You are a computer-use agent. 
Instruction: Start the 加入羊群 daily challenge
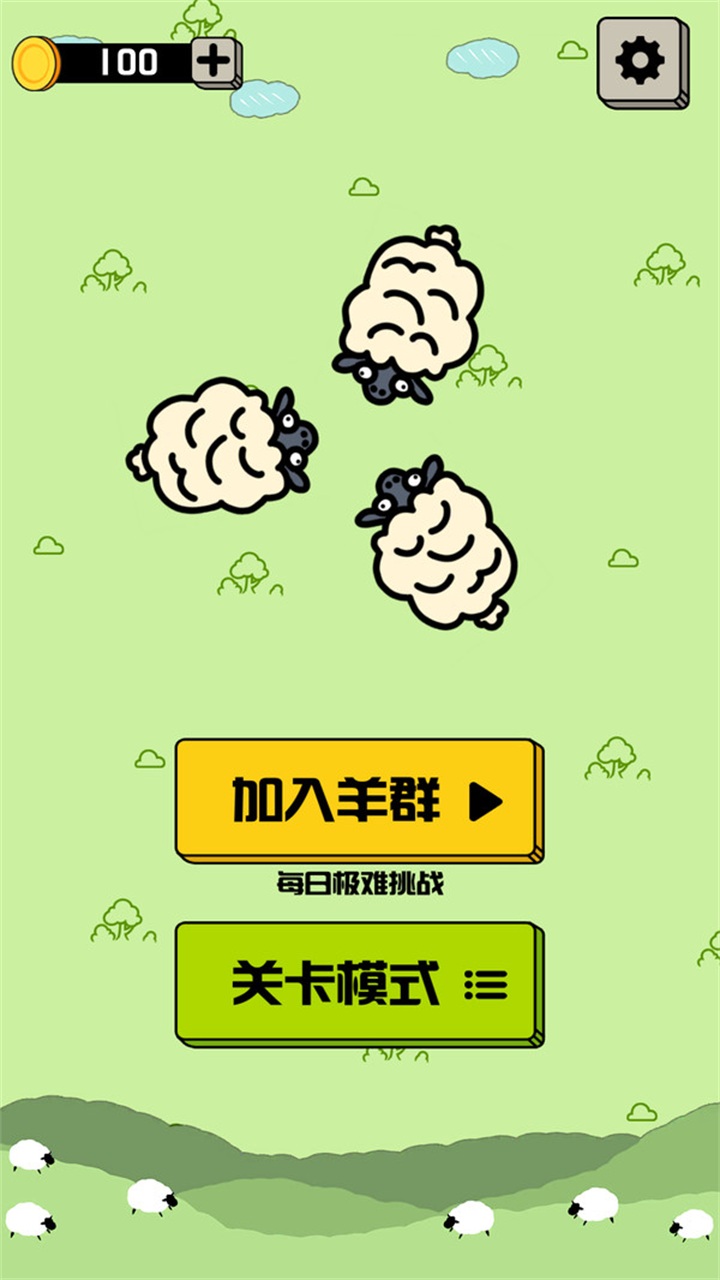[x=358, y=800]
